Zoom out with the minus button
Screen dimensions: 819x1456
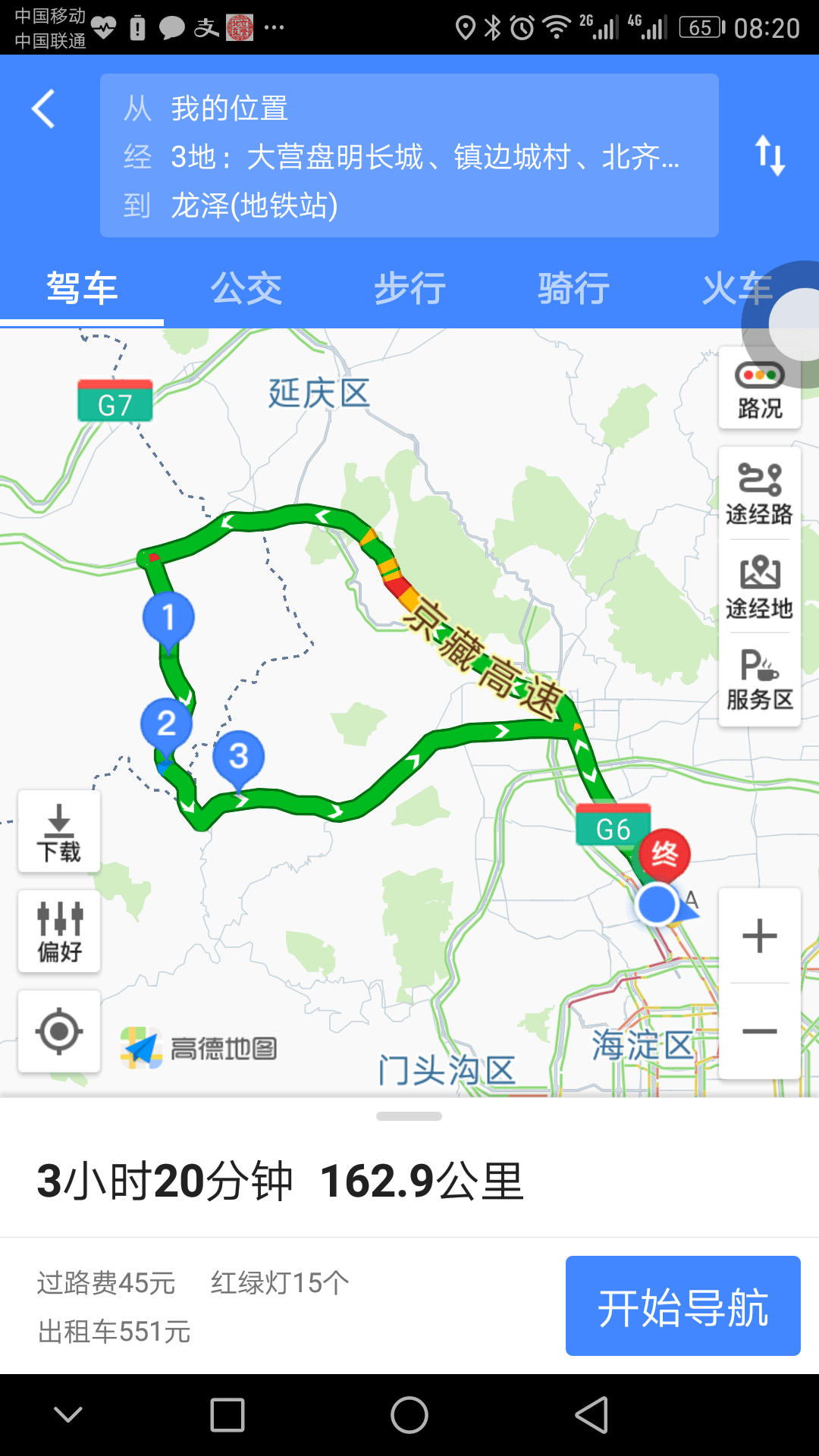(759, 1031)
